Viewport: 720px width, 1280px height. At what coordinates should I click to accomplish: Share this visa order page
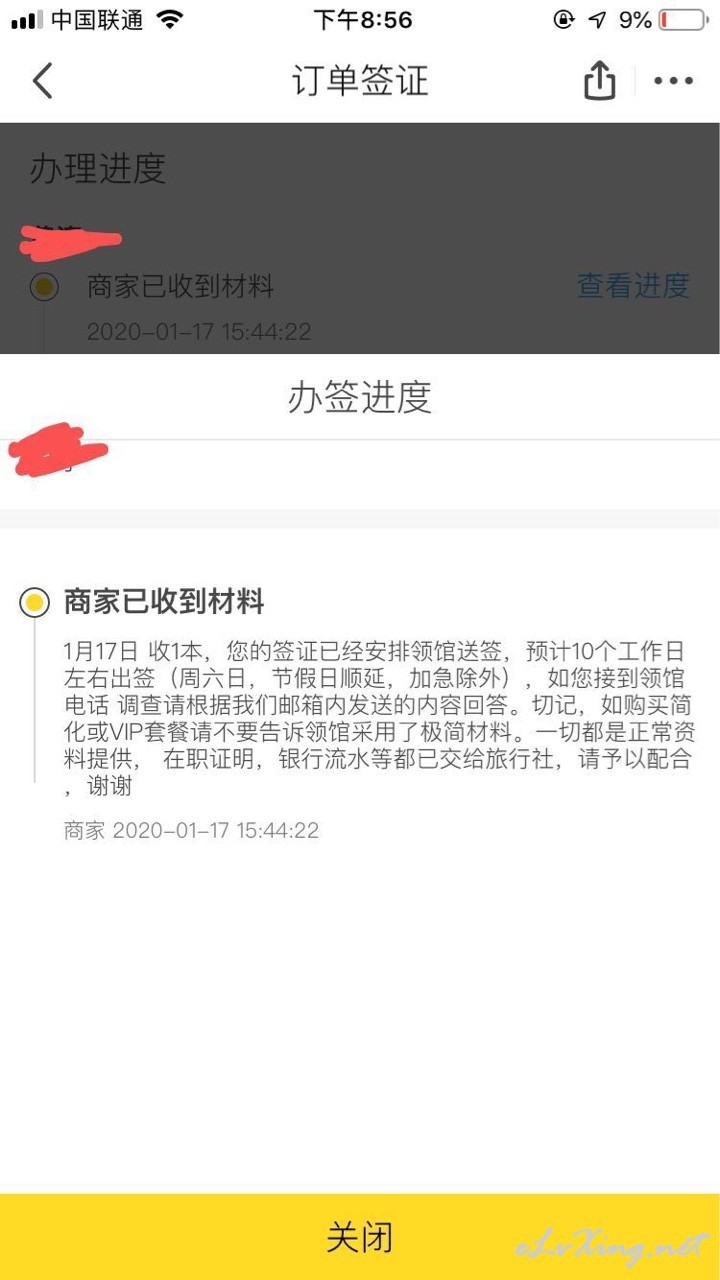click(599, 80)
